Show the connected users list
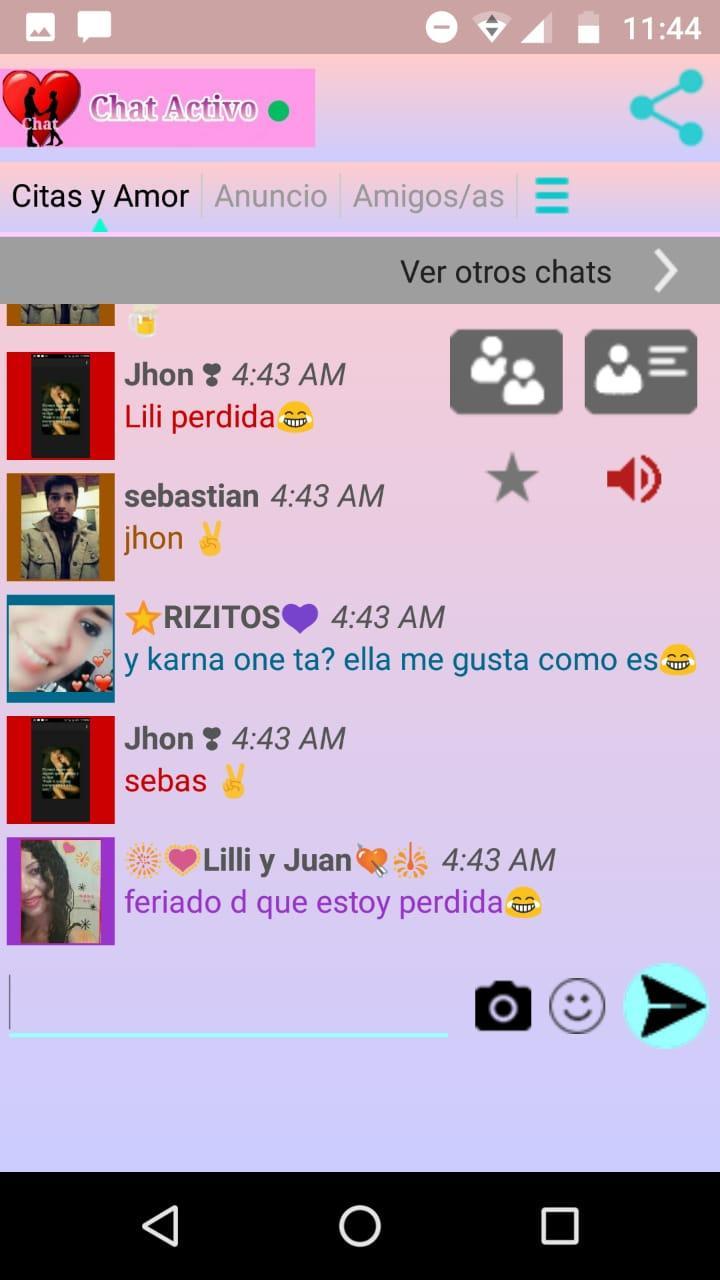The image size is (720, 1280). 506,372
